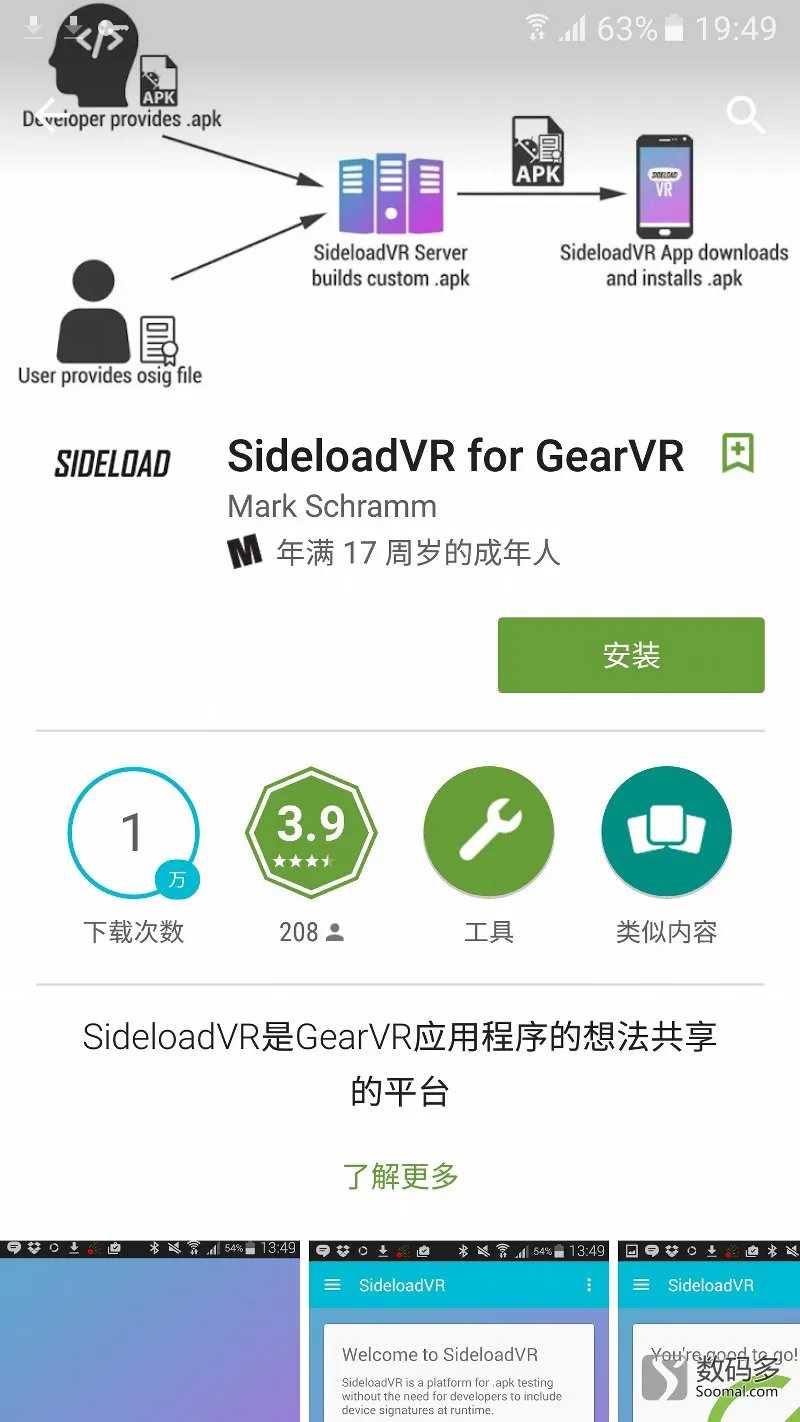
Task: Add SideloadVR to wishlist with bookmark icon
Action: pyautogui.click(x=738, y=454)
